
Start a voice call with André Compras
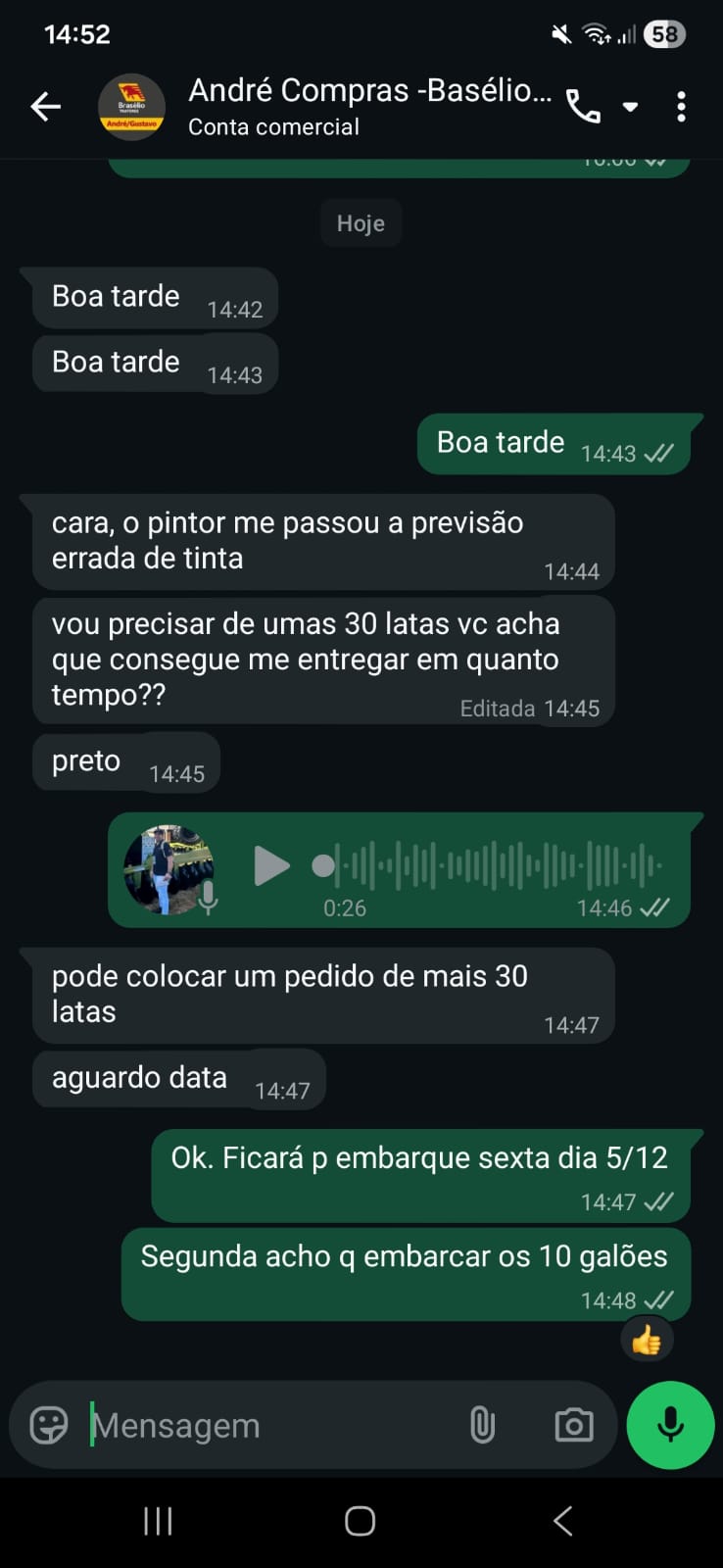pos(583,107)
